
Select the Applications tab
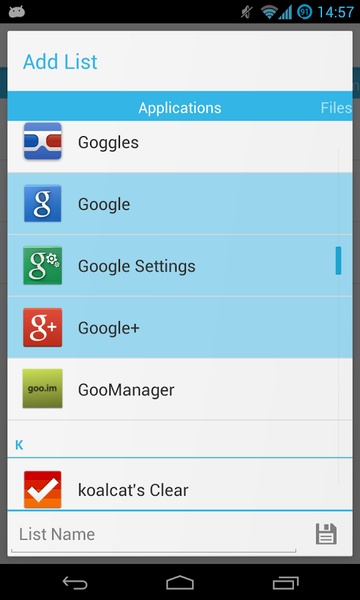[179, 108]
